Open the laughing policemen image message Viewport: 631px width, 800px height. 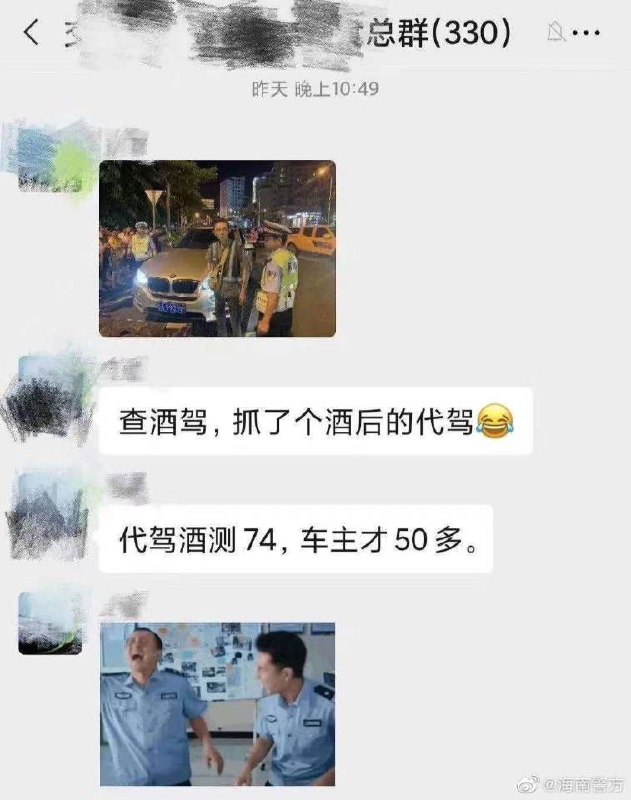click(217, 704)
